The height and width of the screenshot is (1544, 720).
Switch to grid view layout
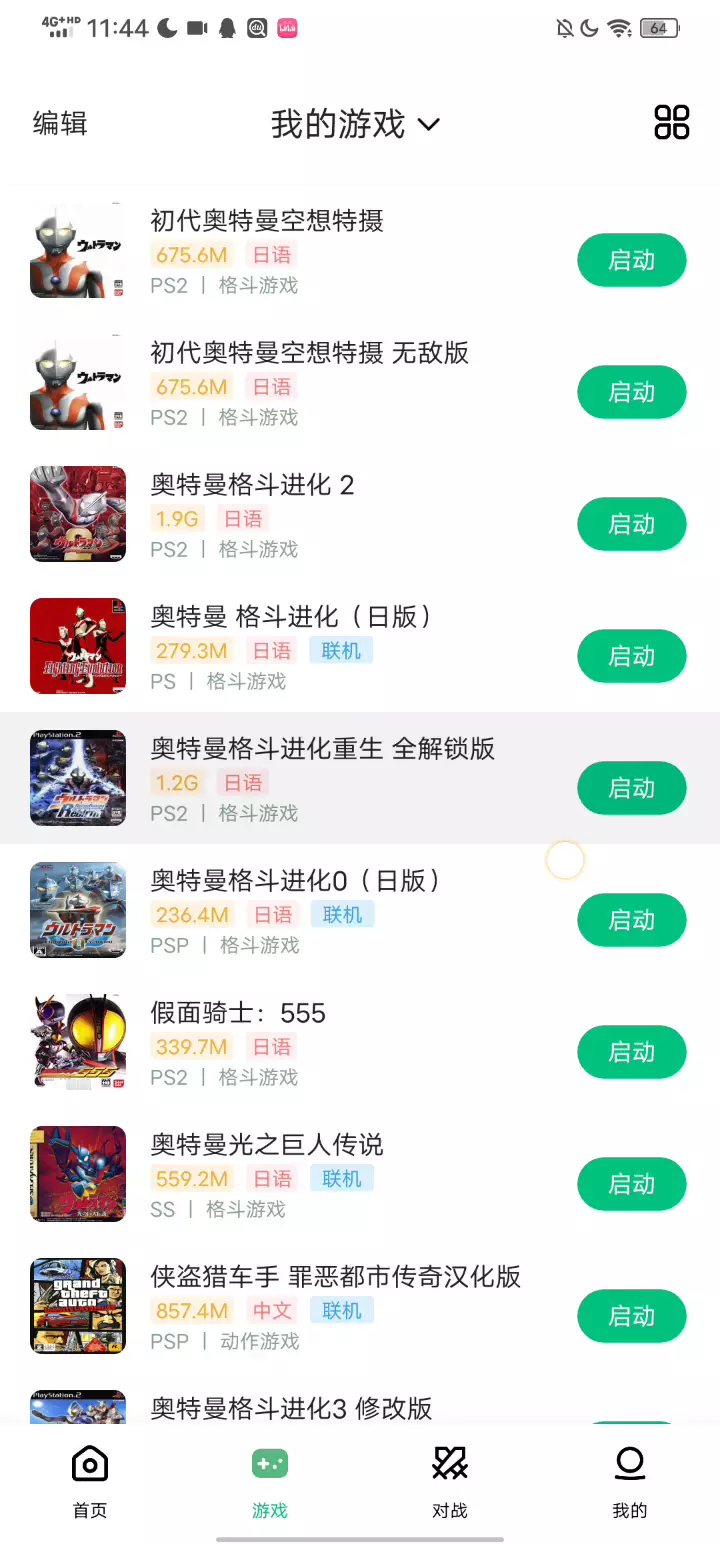point(671,122)
